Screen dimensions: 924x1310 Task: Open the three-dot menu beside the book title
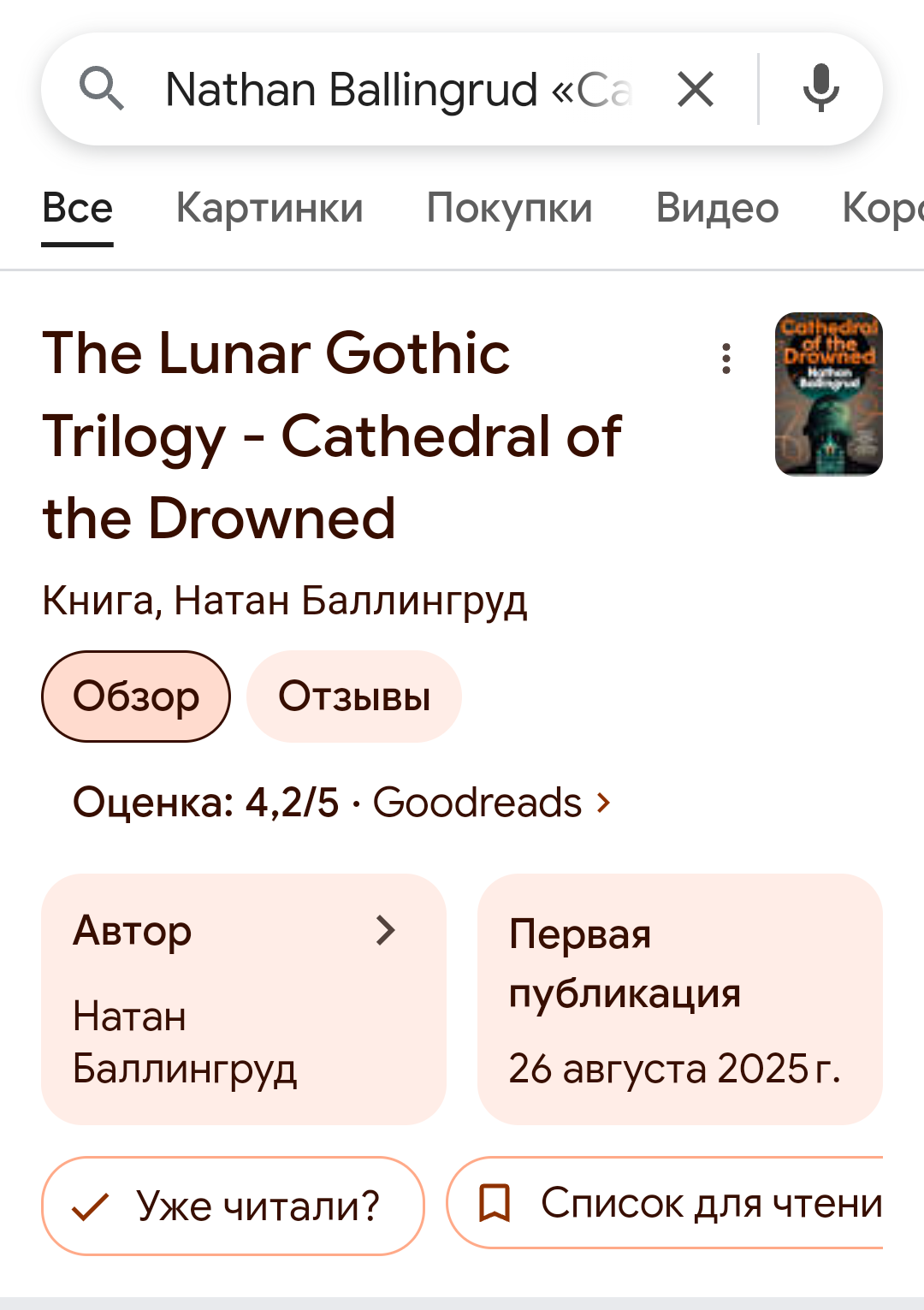pos(726,359)
